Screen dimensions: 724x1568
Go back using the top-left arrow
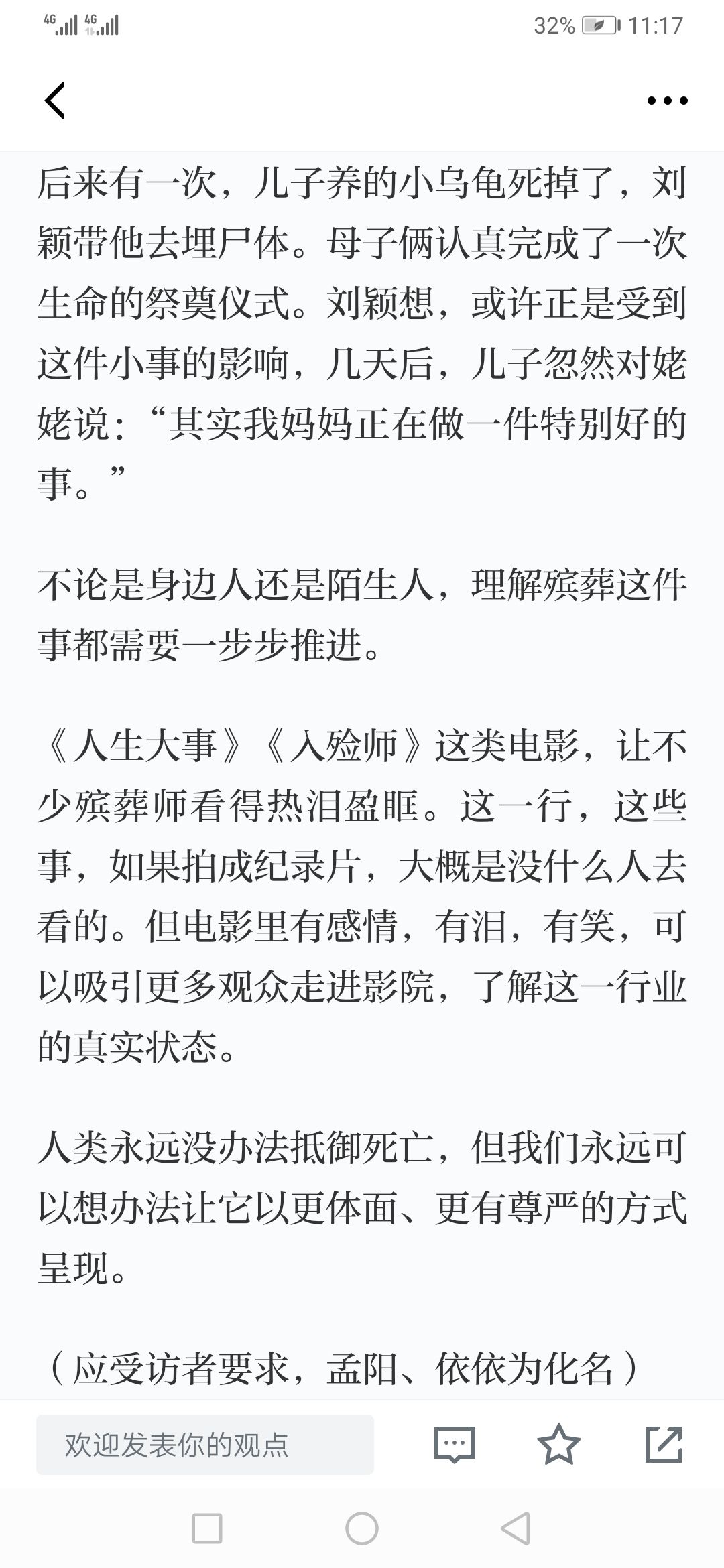point(55,101)
